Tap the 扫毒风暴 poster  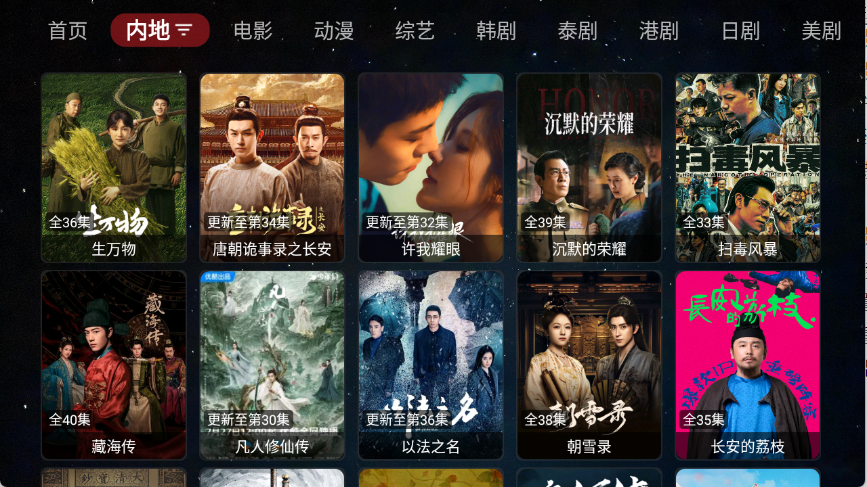click(x=748, y=167)
